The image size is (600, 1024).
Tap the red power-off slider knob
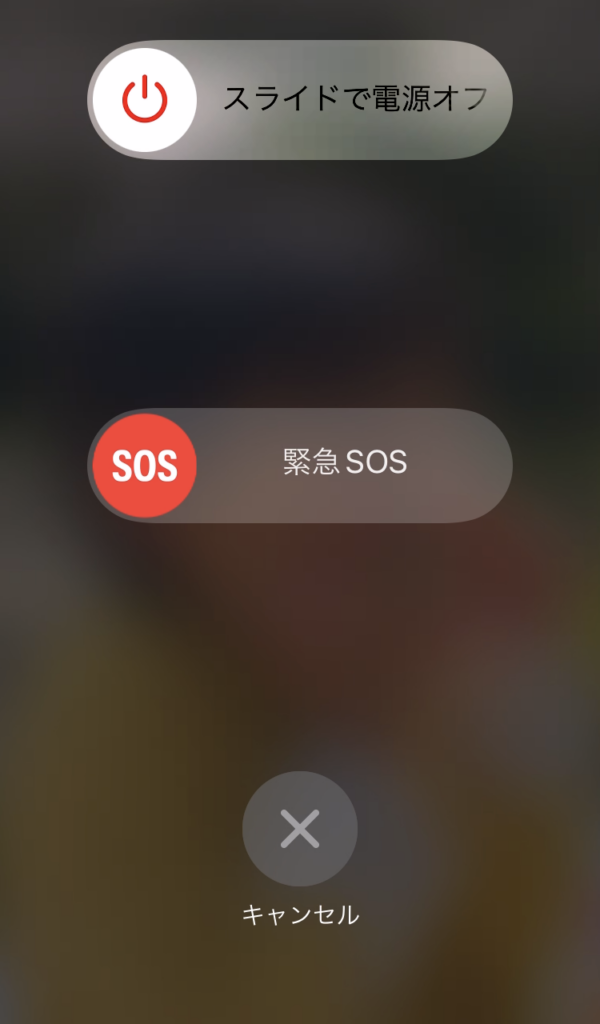[145, 100]
